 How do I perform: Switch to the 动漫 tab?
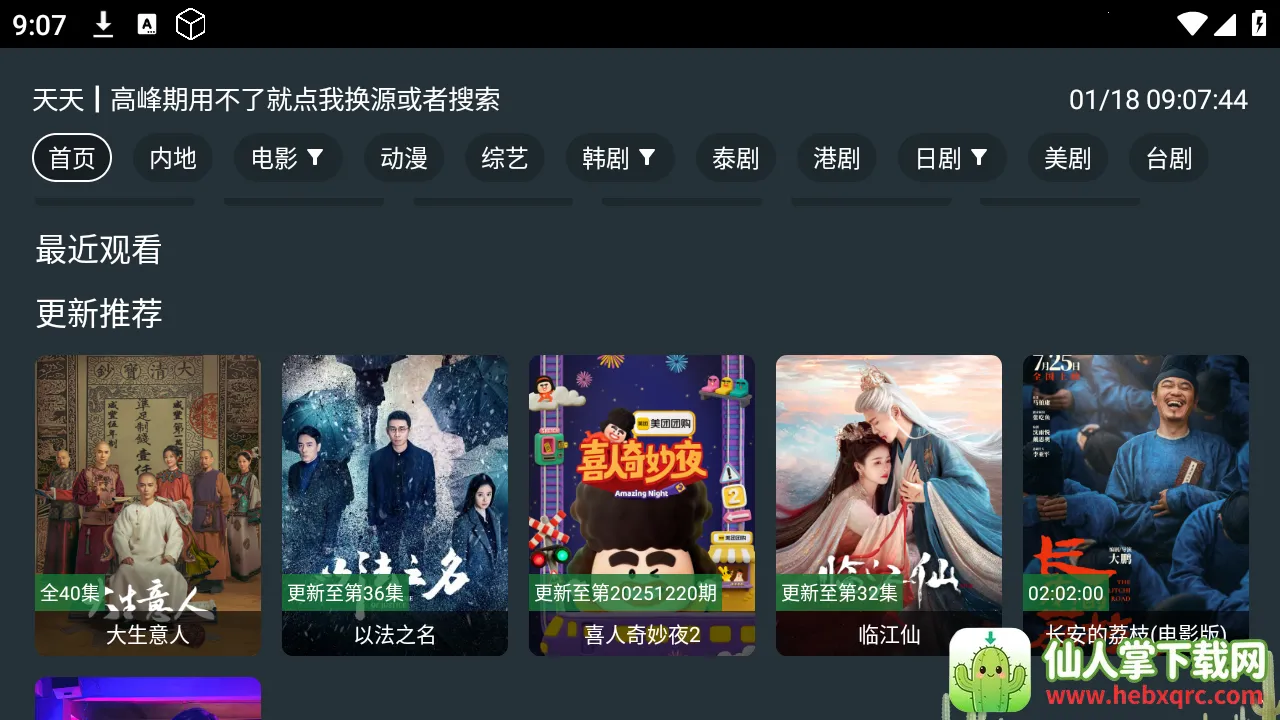[404, 158]
